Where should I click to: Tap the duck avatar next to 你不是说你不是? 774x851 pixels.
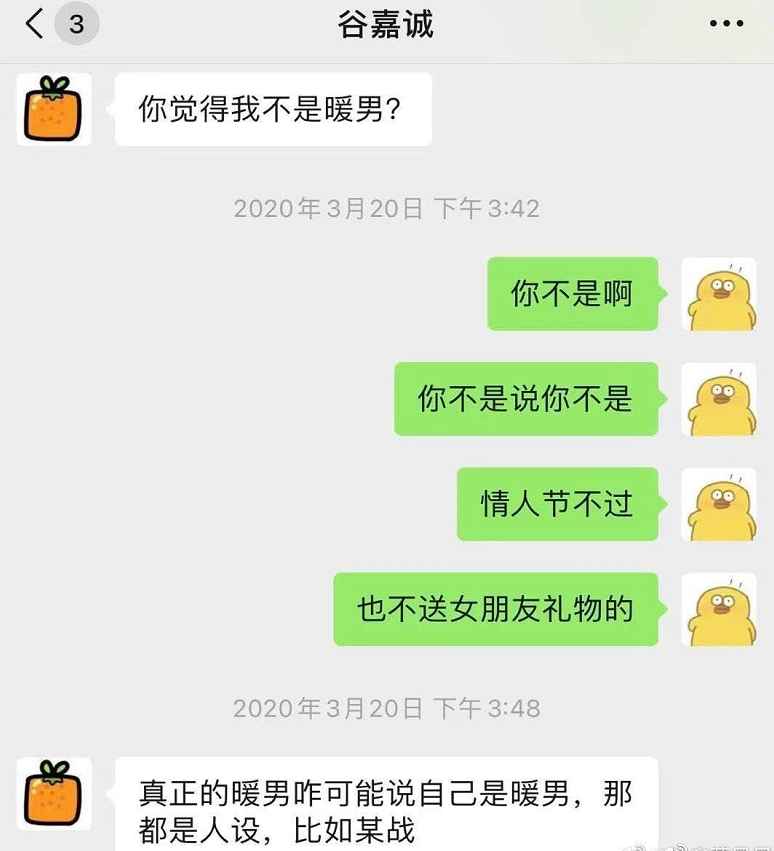click(719, 400)
